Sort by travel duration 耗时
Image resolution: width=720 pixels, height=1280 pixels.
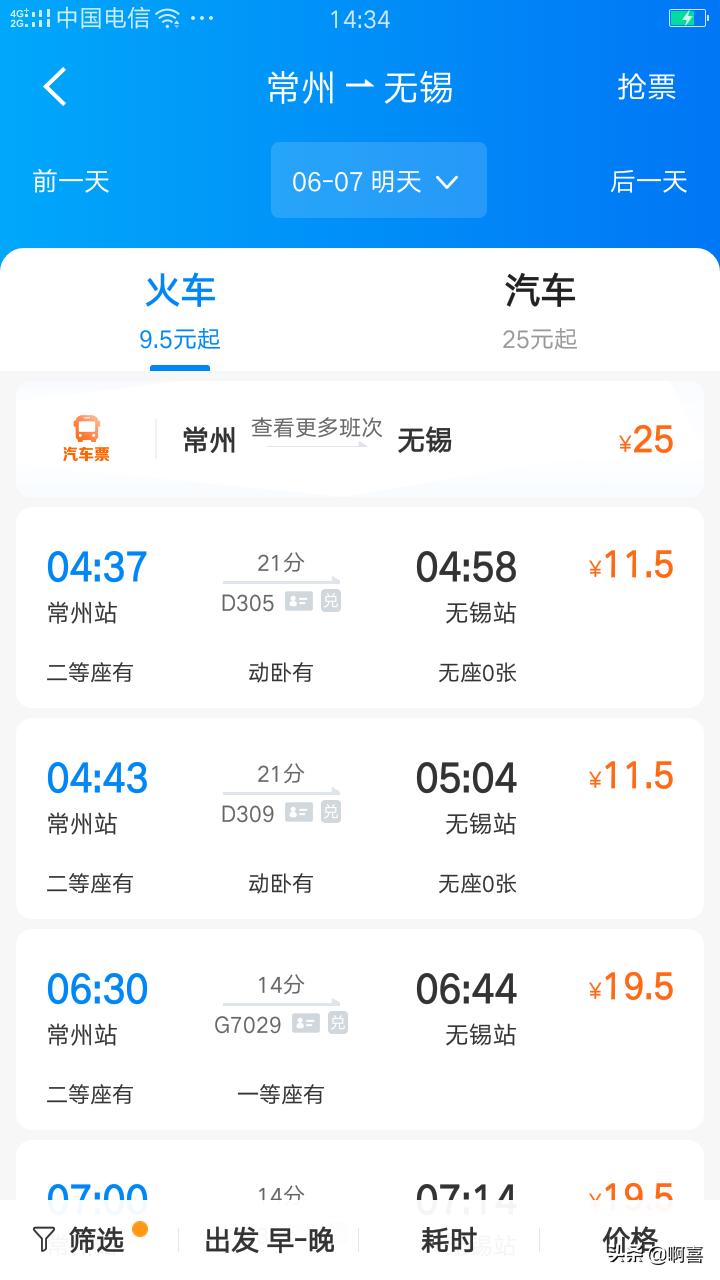tap(449, 1240)
